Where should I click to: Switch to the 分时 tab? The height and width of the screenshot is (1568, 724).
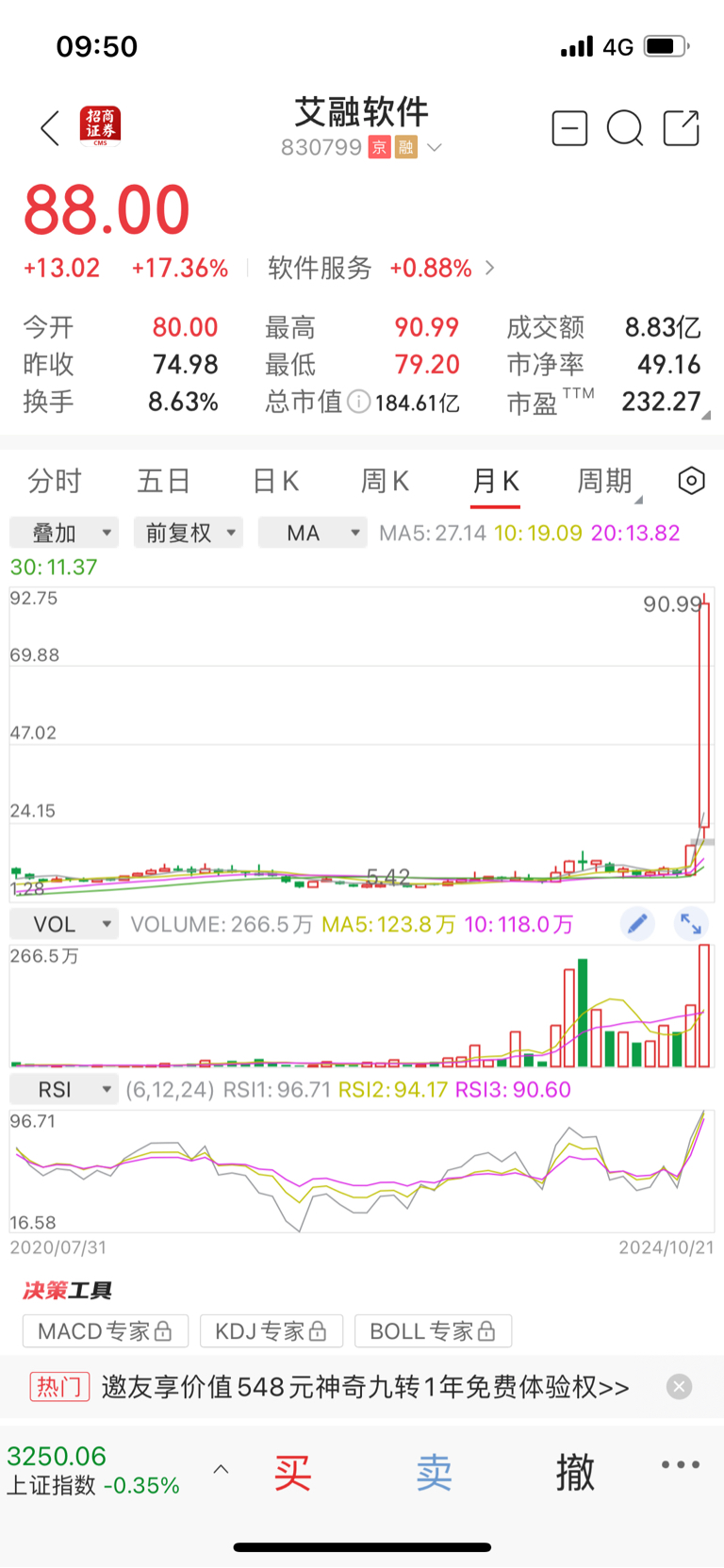pos(57,481)
